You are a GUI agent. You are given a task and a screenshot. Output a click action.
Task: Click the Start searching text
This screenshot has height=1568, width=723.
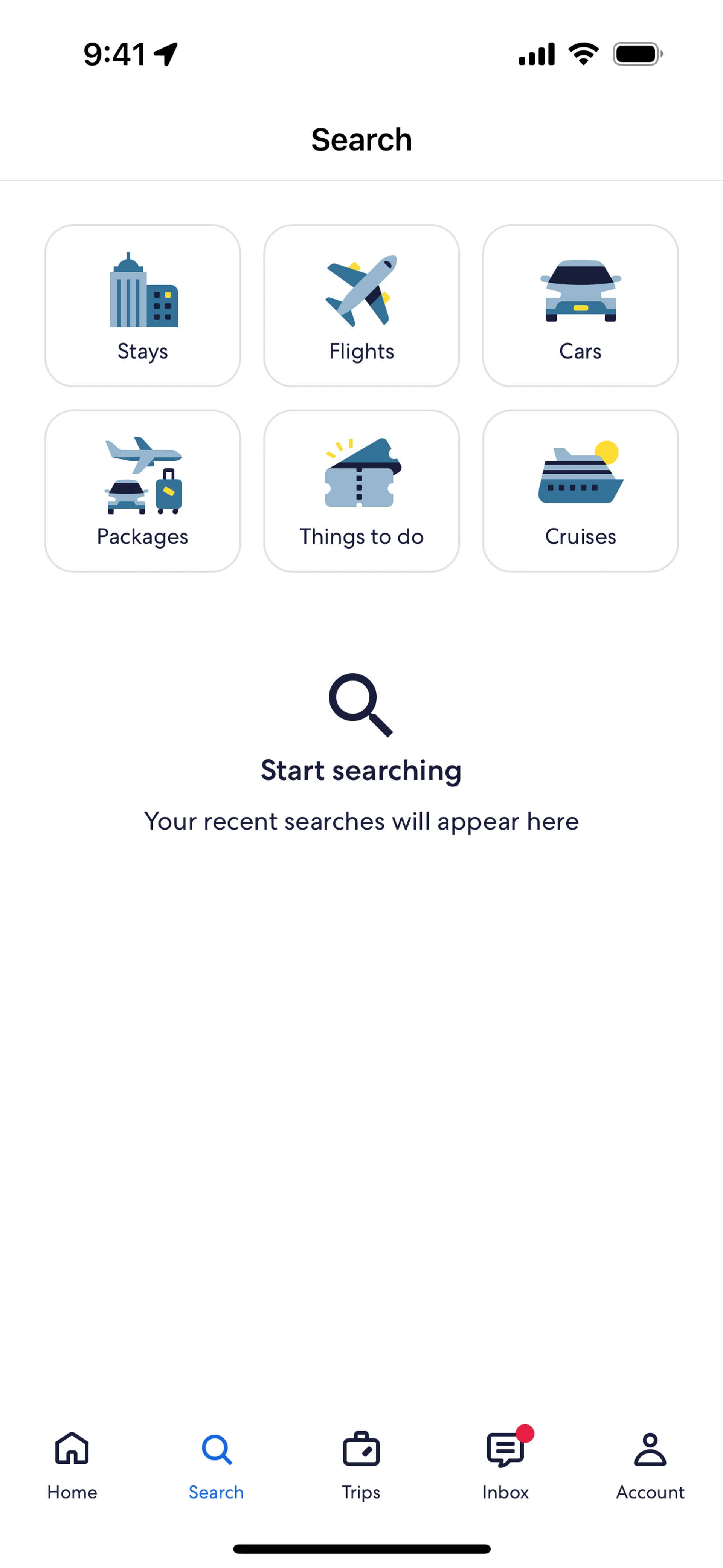click(361, 770)
